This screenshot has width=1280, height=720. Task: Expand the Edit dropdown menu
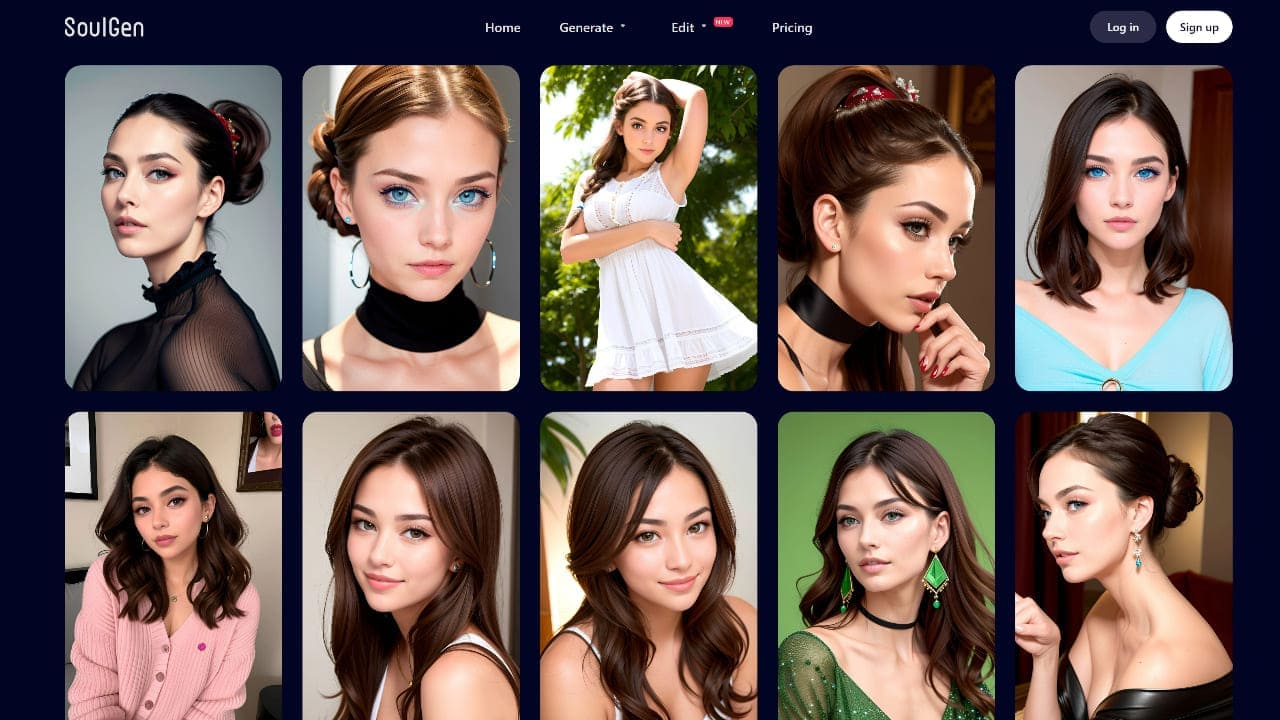point(688,27)
